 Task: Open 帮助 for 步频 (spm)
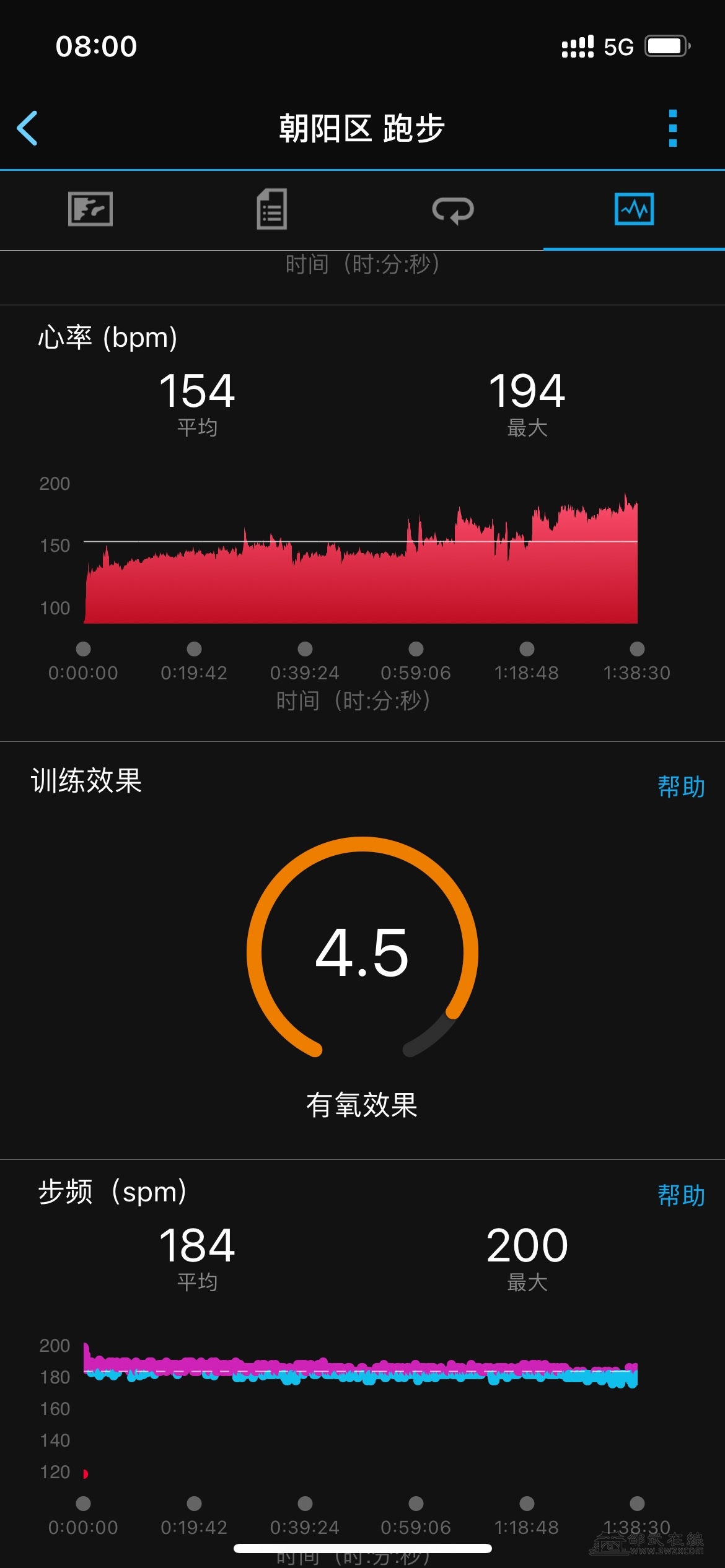click(x=681, y=1195)
